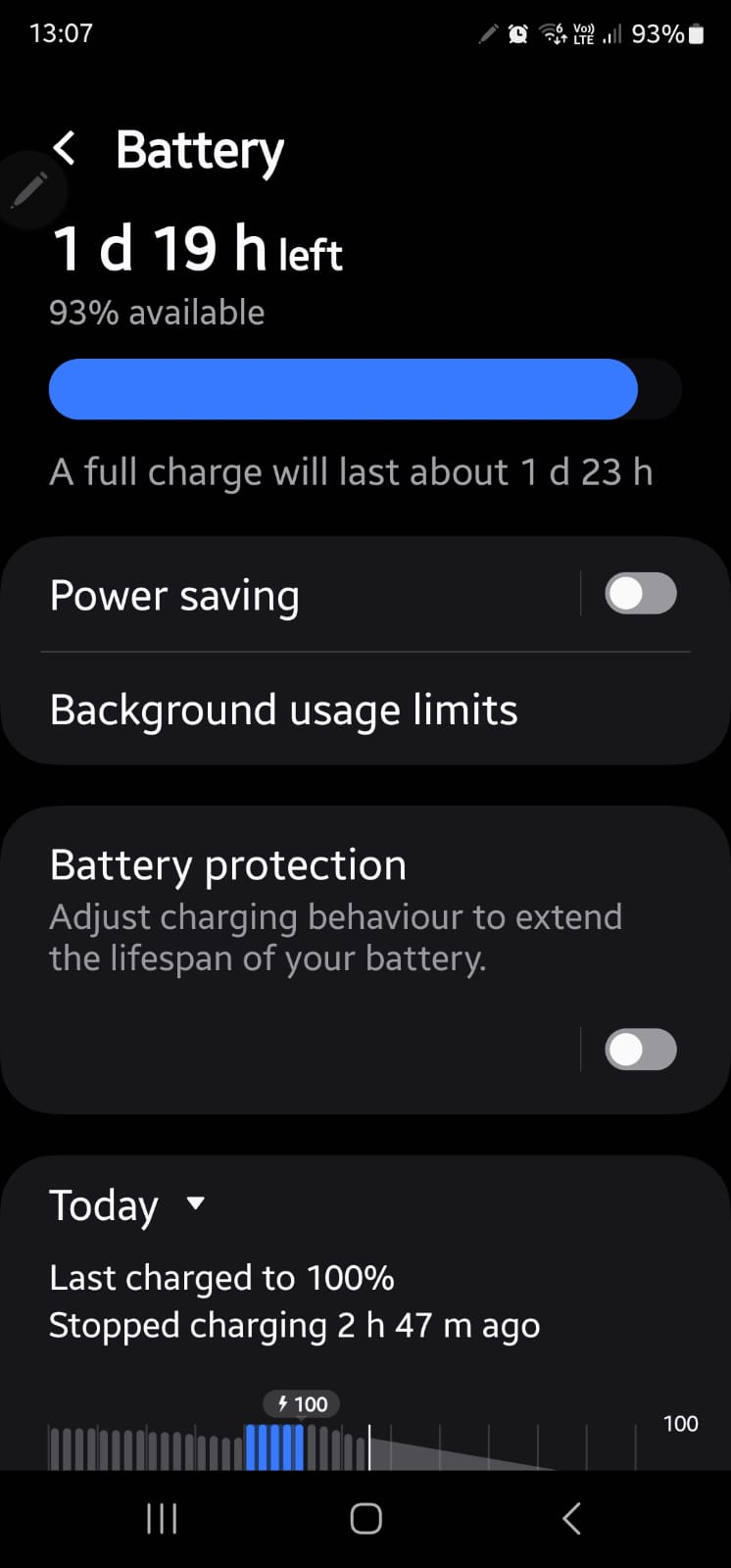
Task: Go to the home screen
Action: tap(365, 1519)
